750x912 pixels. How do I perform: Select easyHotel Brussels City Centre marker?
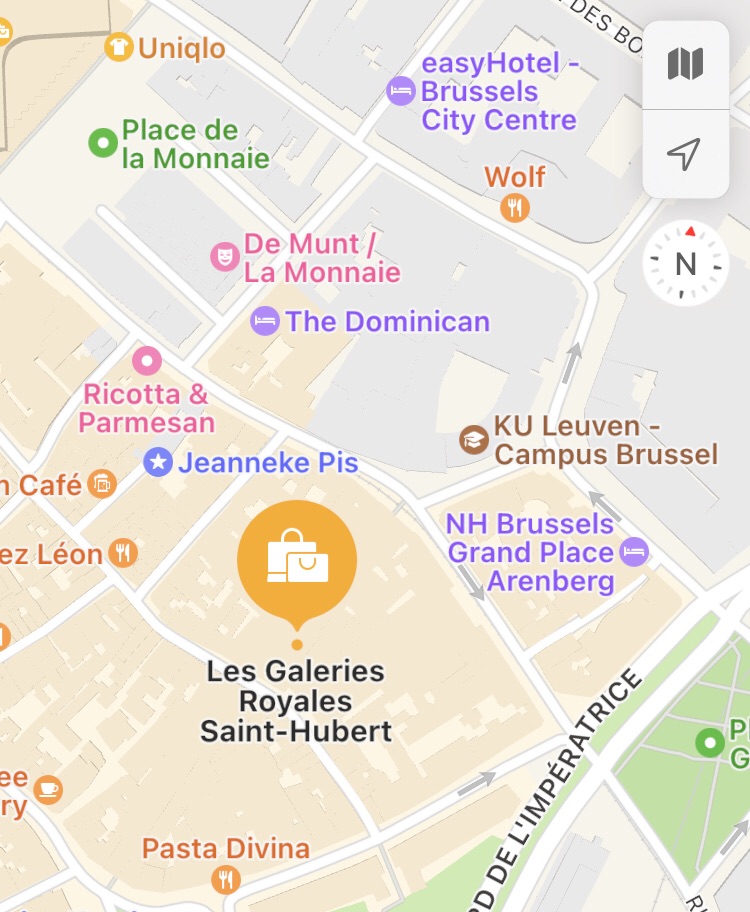tap(401, 92)
